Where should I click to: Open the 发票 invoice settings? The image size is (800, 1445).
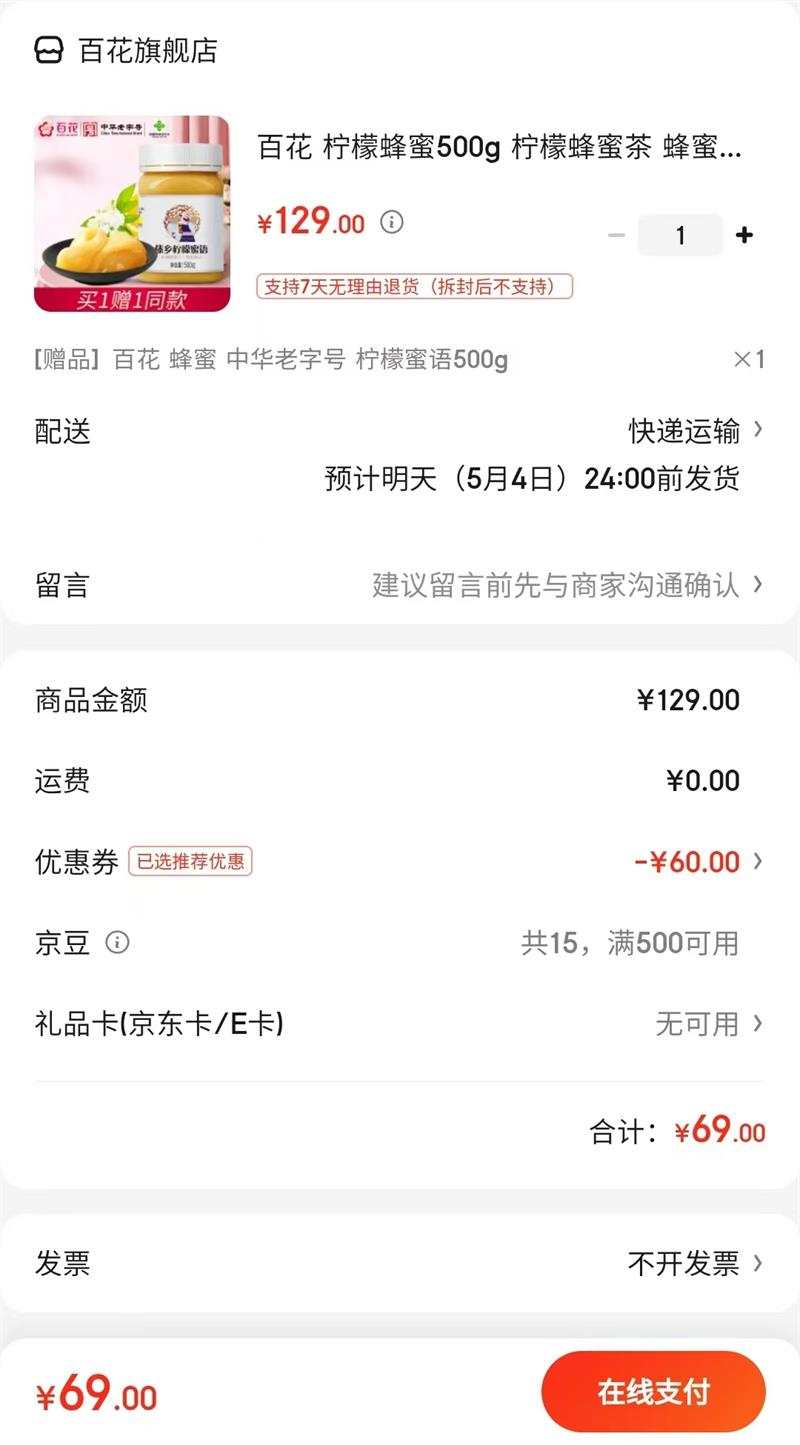(694, 1264)
